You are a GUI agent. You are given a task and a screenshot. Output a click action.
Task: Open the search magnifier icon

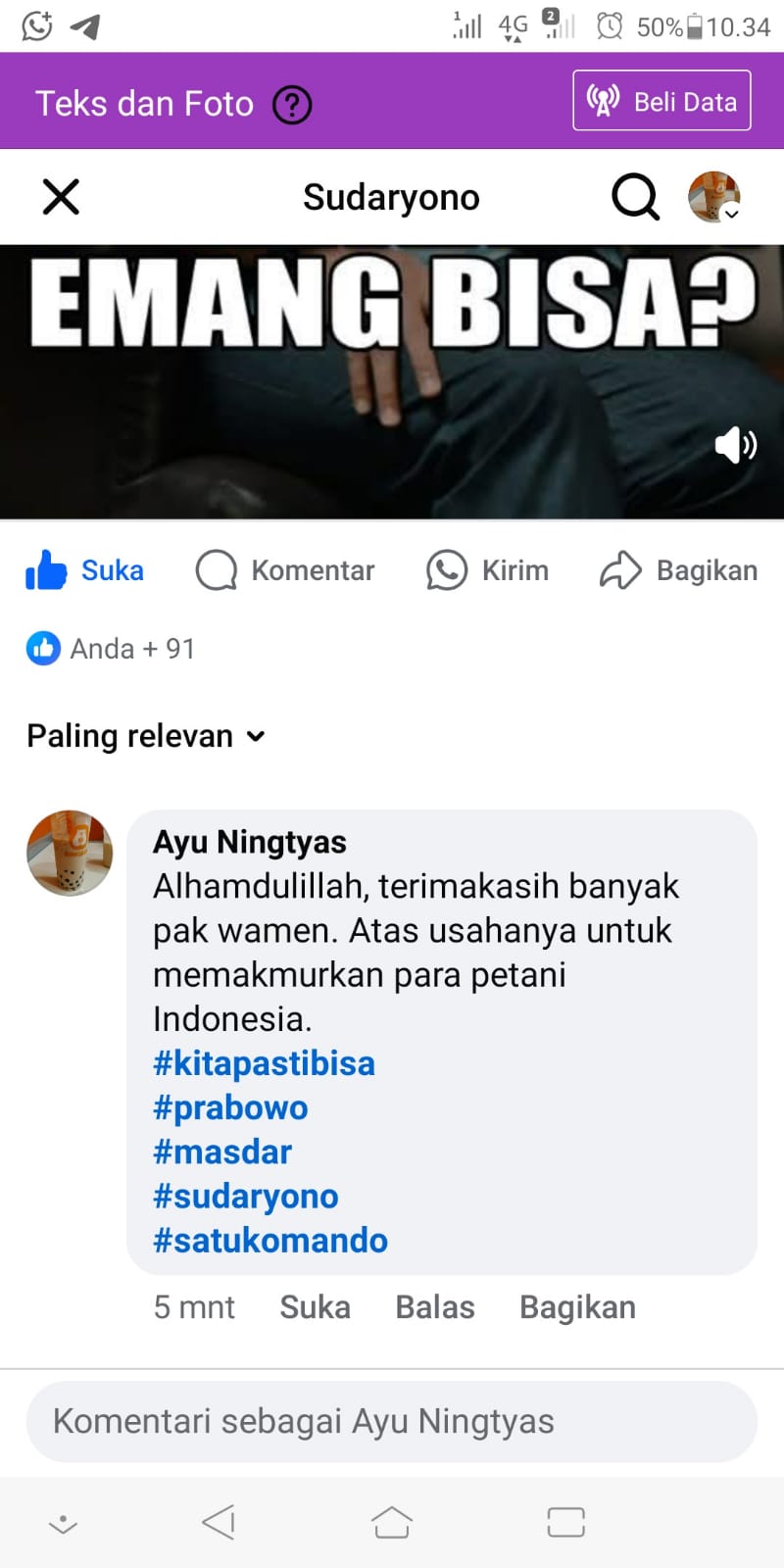[x=635, y=197]
